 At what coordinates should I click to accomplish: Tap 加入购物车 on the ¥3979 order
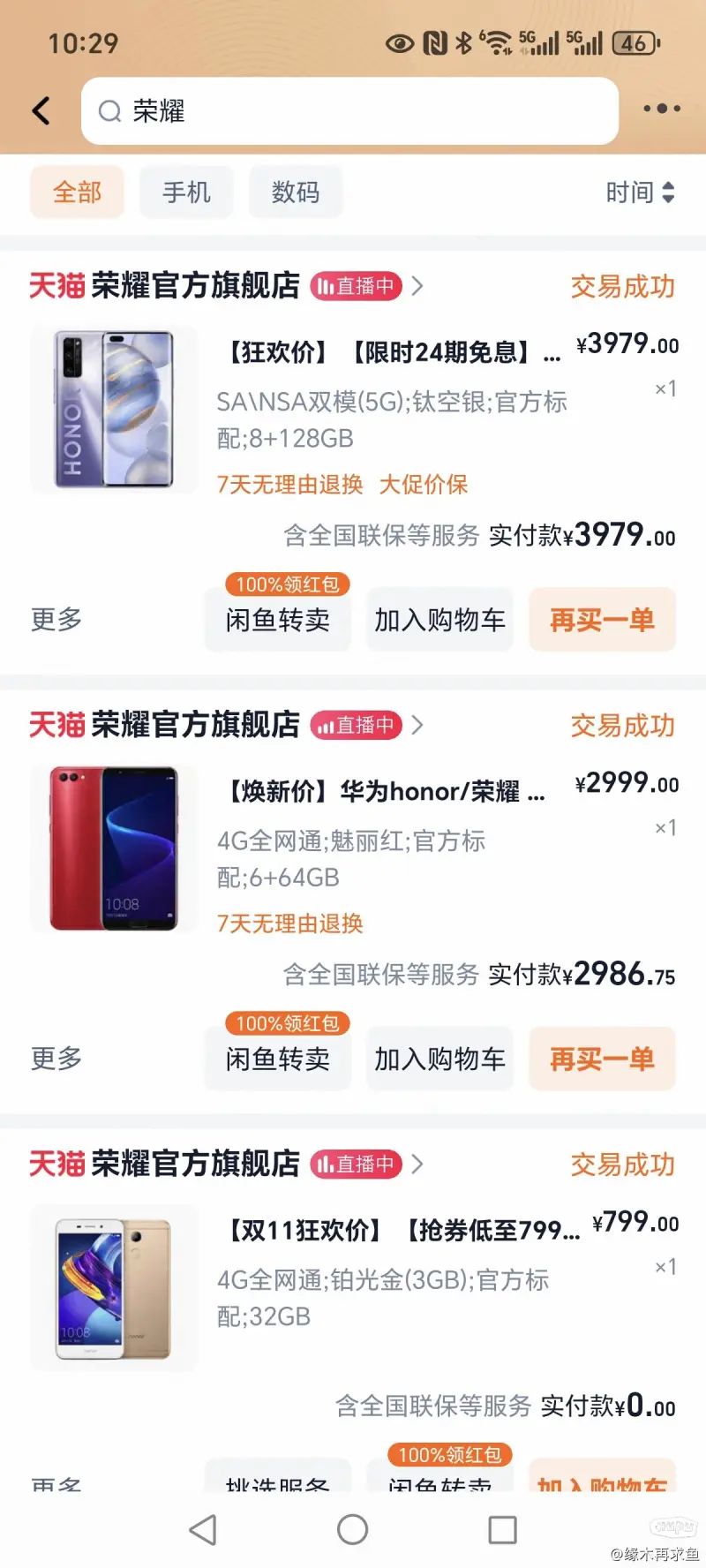[439, 620]
